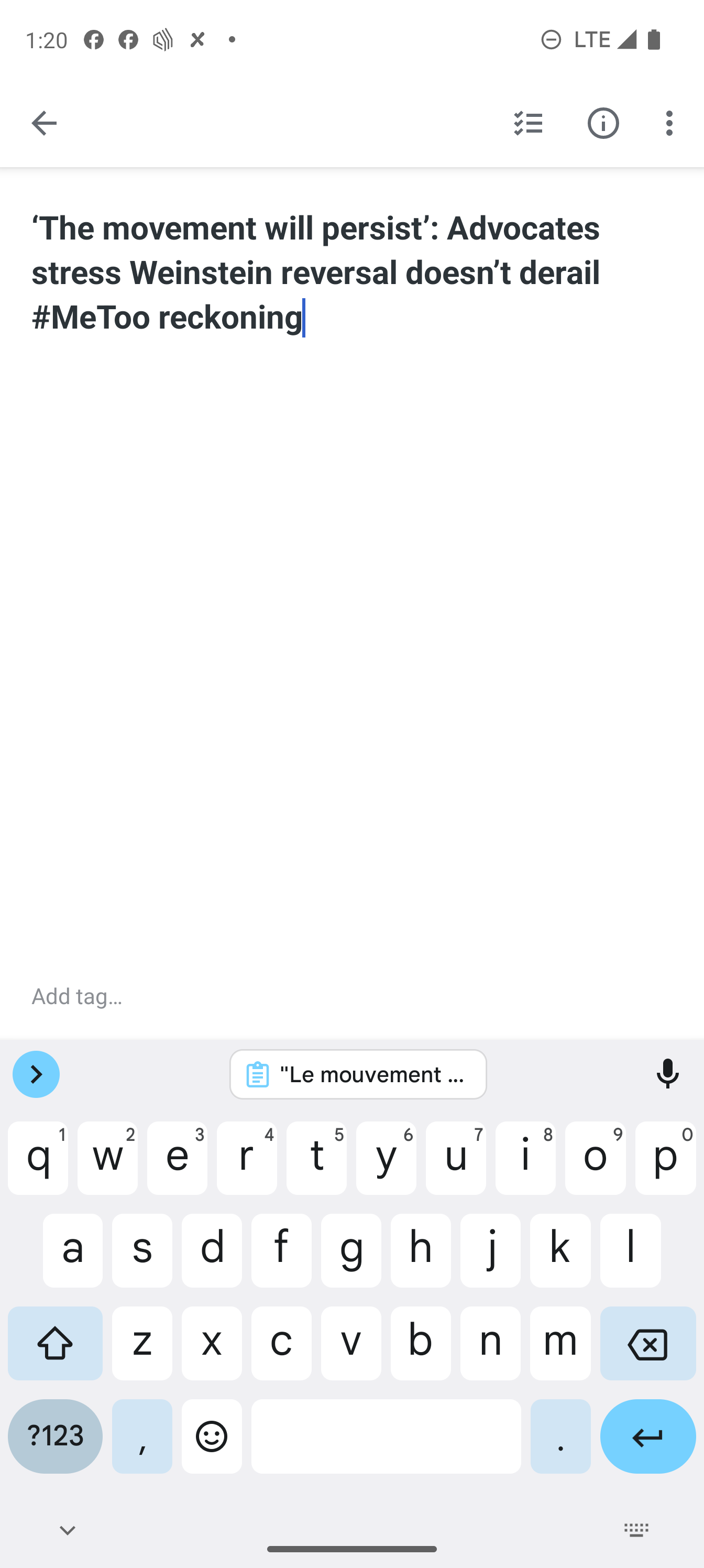The height and width of the screenshot is (1568, 704).
Task: Go back from the note editor
Action: tap(44, 123)
